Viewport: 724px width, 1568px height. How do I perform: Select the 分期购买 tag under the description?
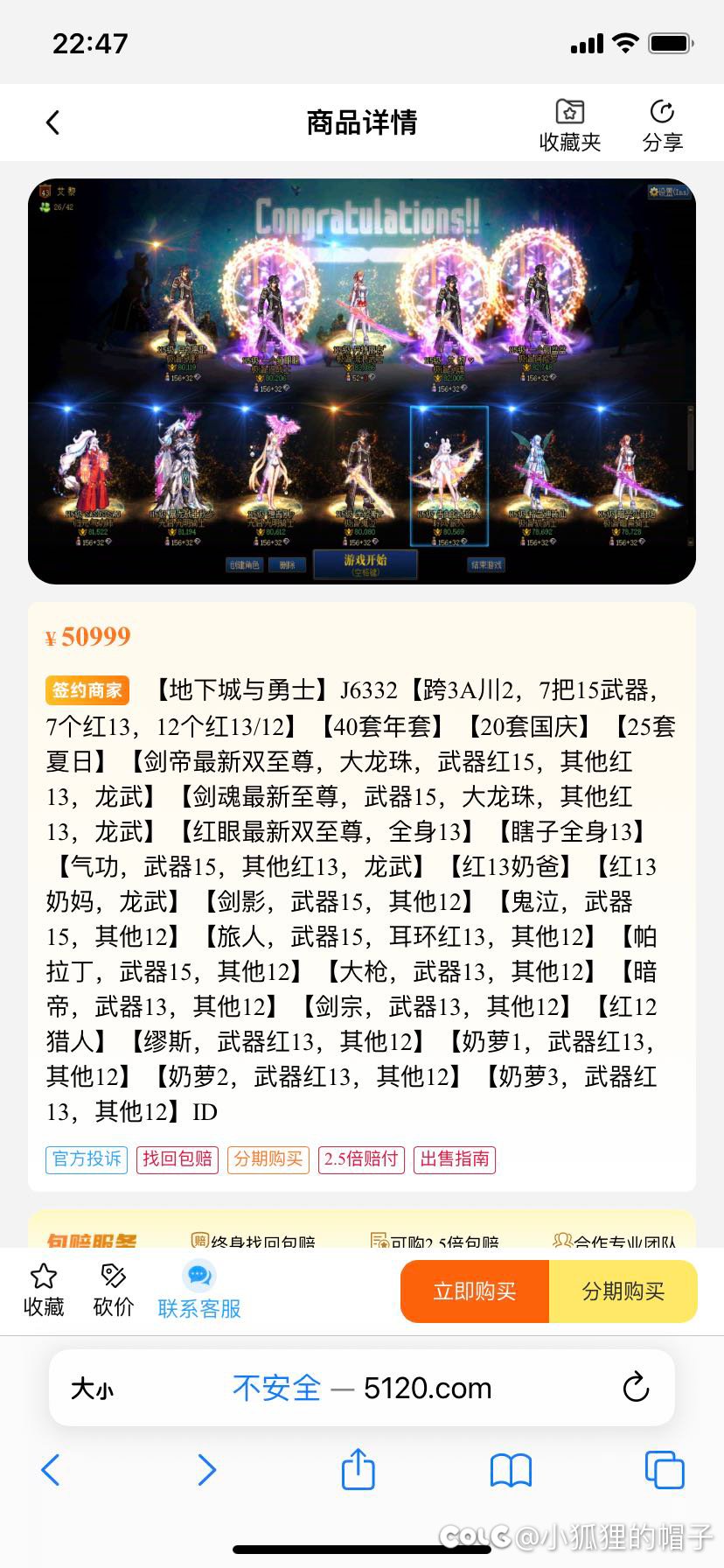coord(268,1159)
